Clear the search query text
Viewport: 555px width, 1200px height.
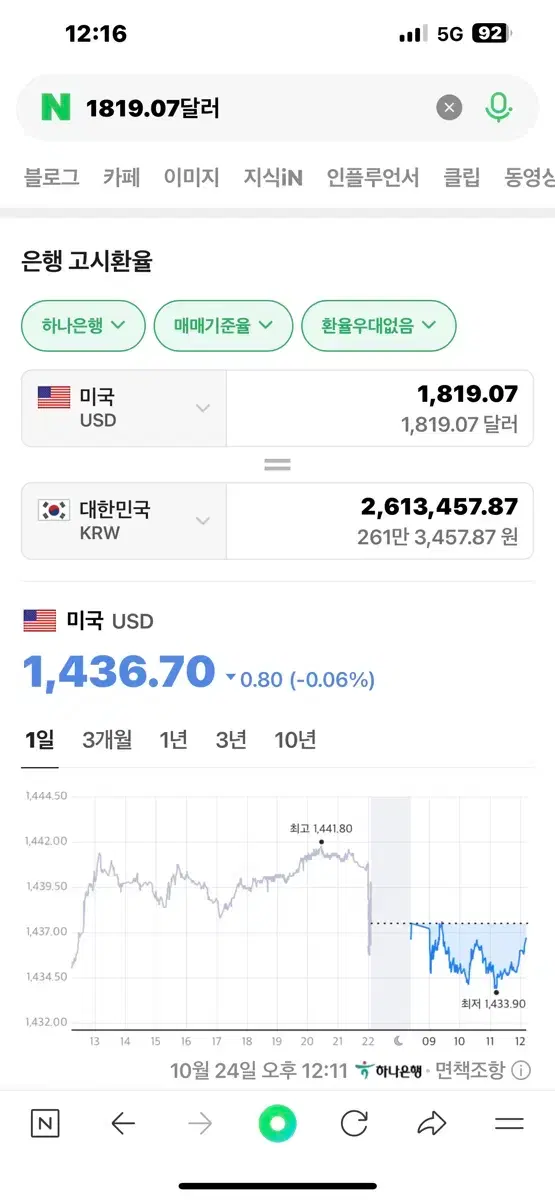(x=449, y=107)
